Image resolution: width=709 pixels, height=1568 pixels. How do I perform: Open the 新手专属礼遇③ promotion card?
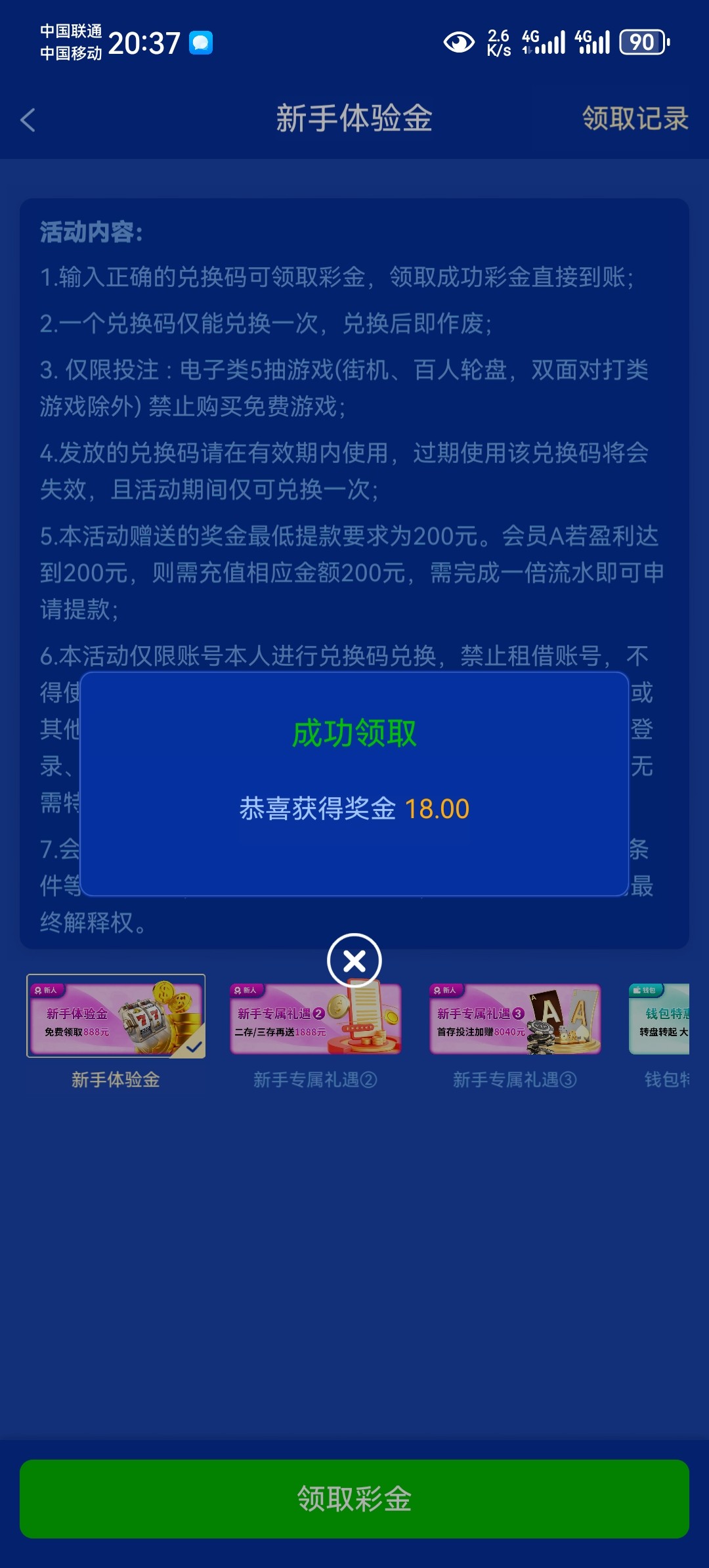click(x=515, y=1018)
